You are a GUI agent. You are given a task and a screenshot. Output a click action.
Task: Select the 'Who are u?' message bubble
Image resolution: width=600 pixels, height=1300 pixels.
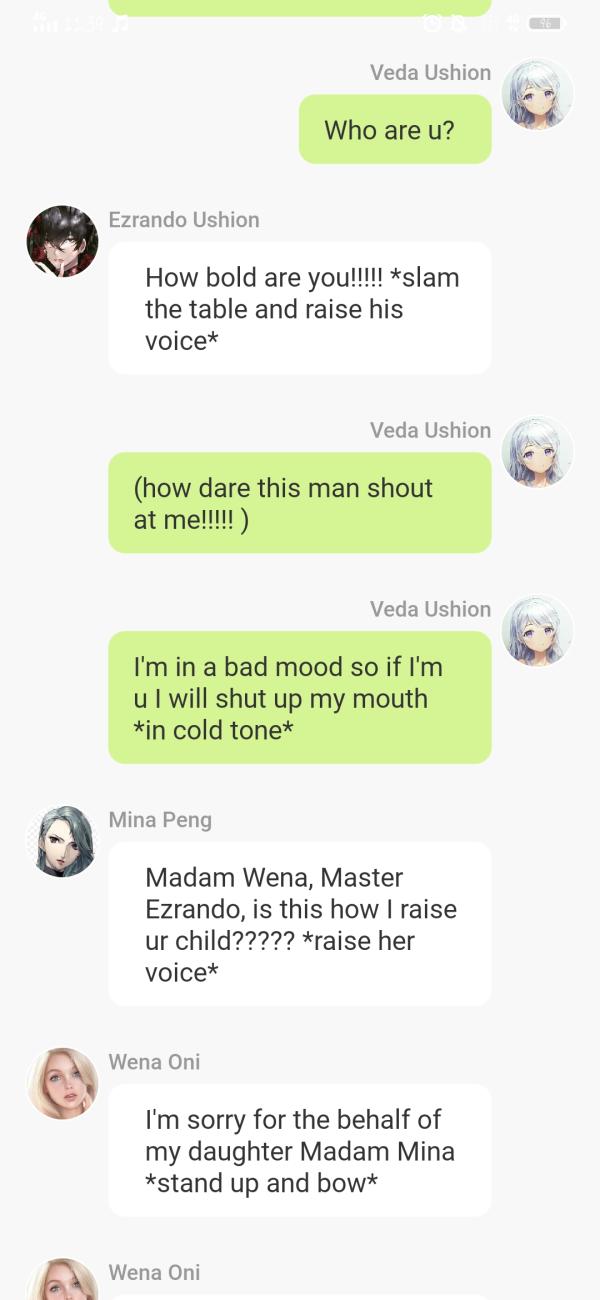pos(395,130)
